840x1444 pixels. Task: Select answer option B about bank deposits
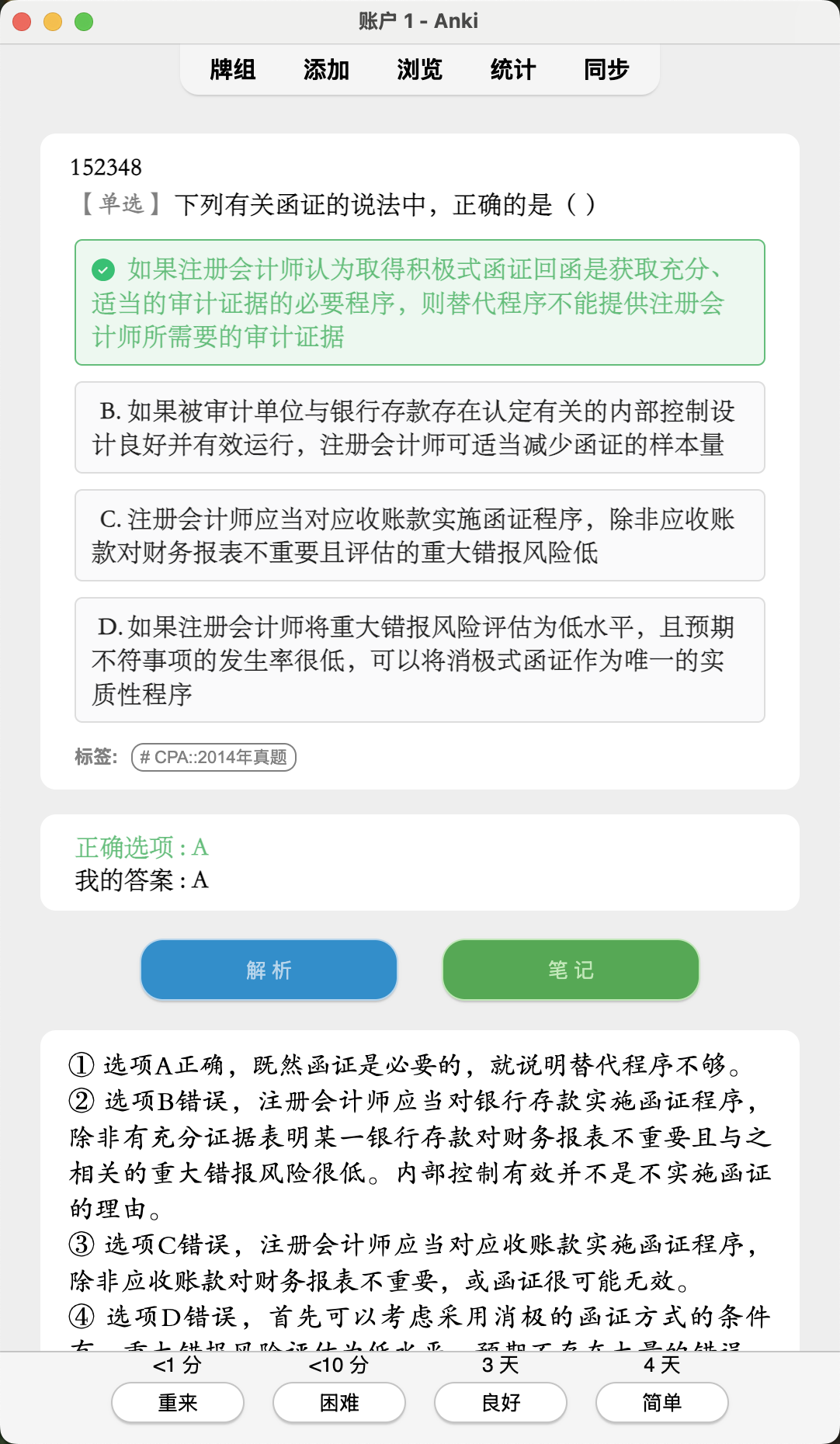(x=419, y=428)
